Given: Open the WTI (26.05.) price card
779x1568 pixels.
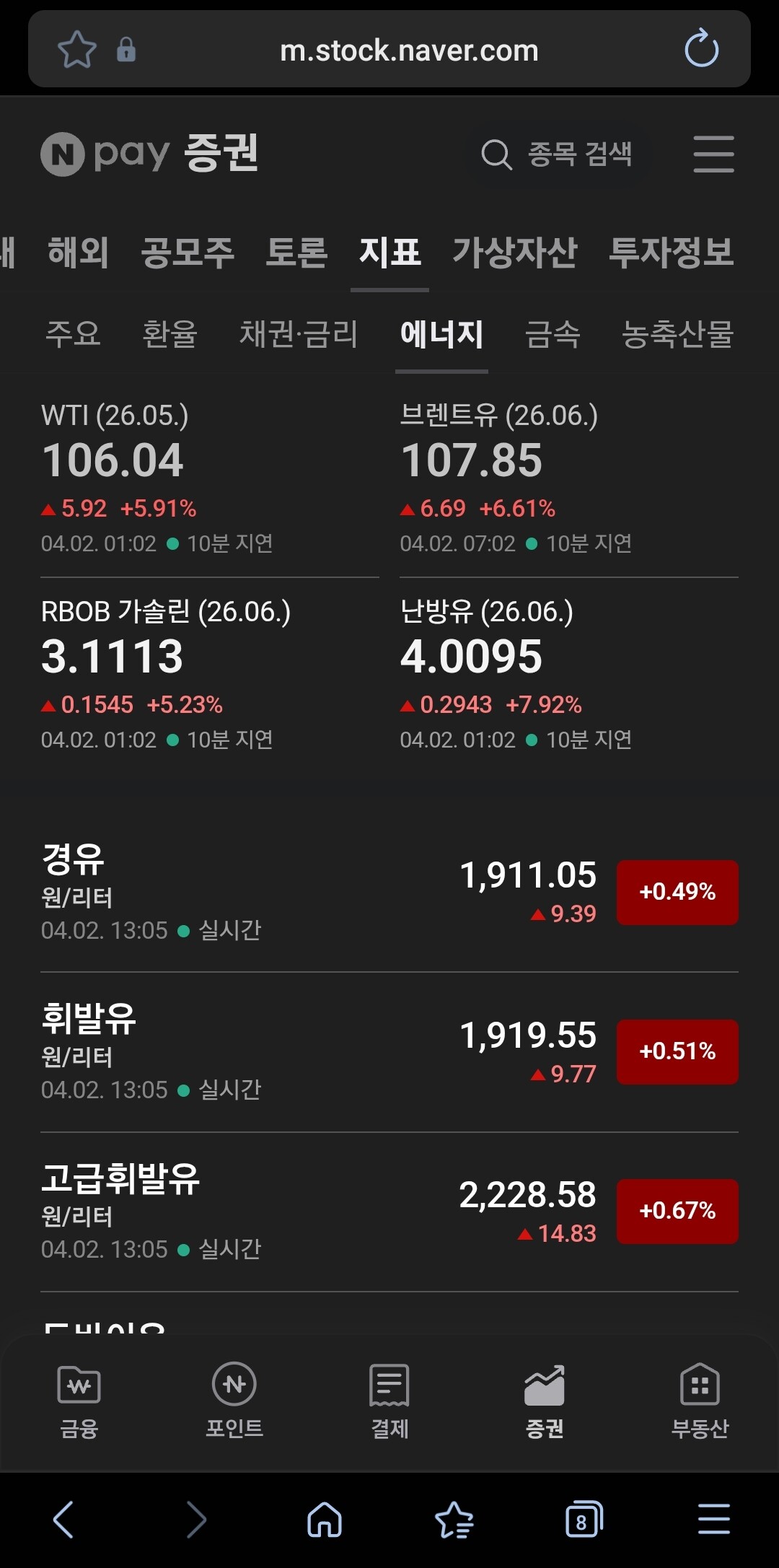Looking at the screenshot, I should click(x=209, y=476).
